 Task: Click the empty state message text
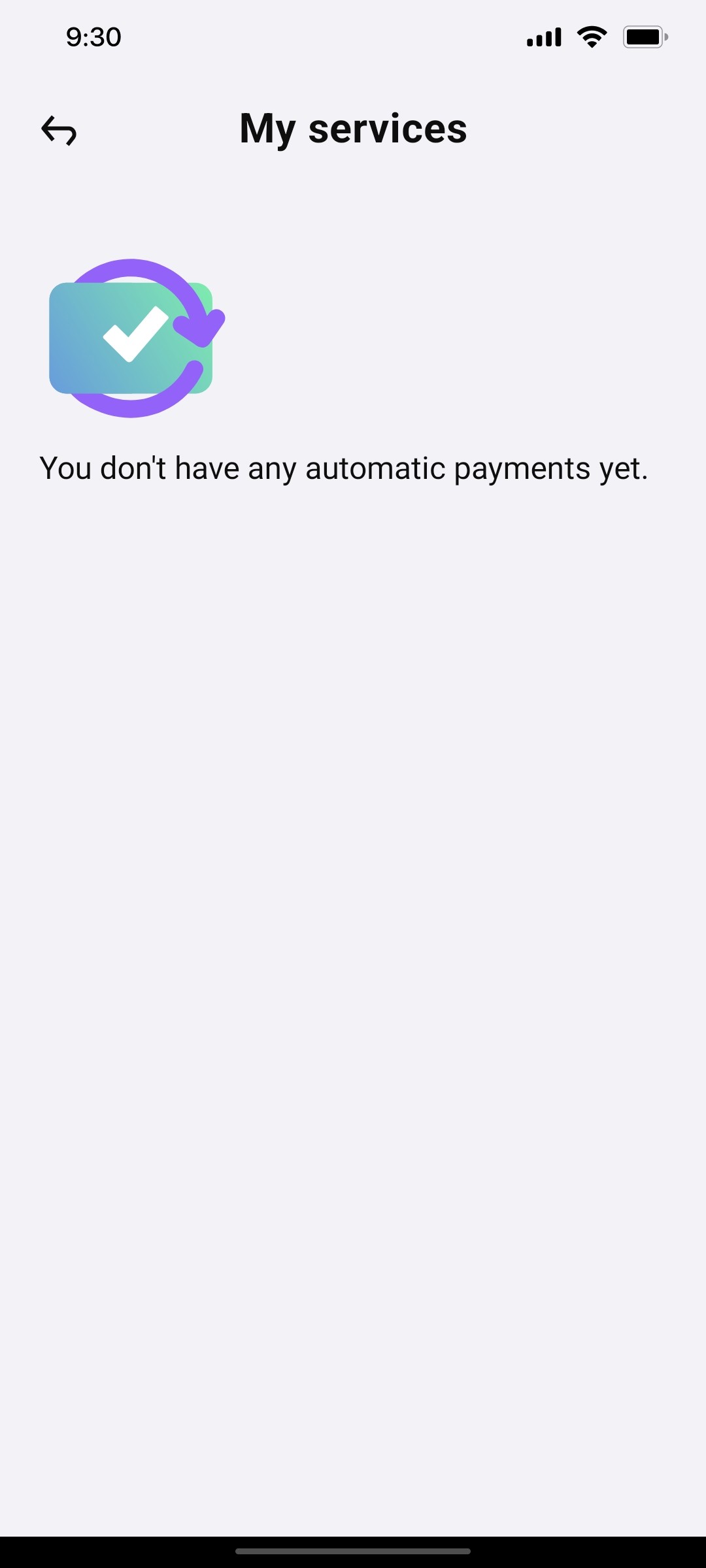[x=345, y=467]
